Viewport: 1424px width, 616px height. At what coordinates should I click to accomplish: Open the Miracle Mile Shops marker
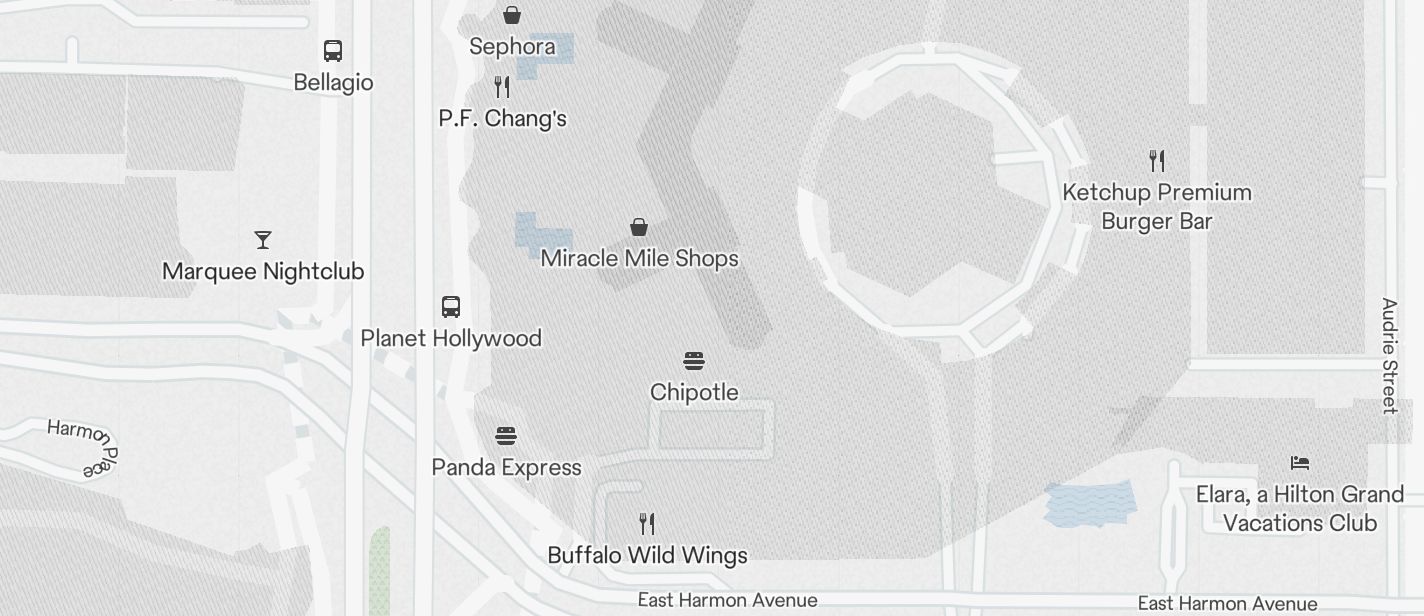pos(639,227)
